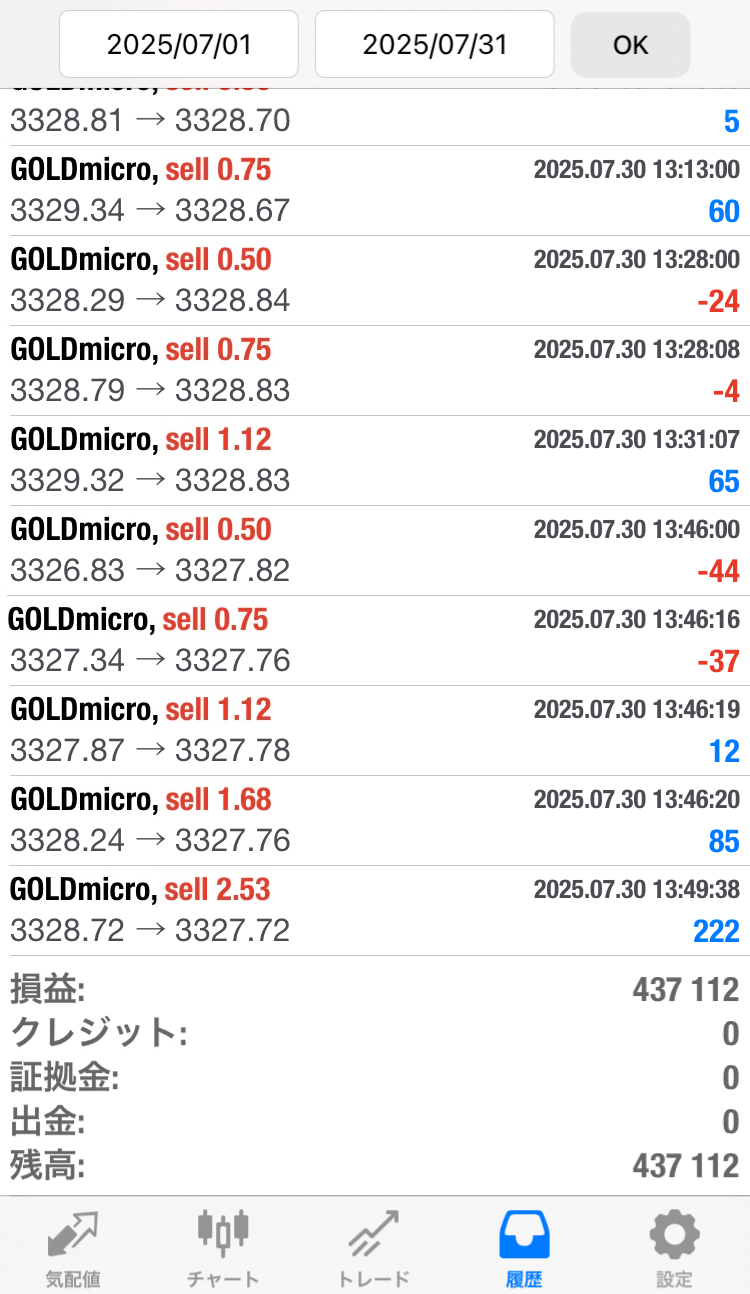
Task: Switch to the チャート tab
Action: click(222, 1246)
